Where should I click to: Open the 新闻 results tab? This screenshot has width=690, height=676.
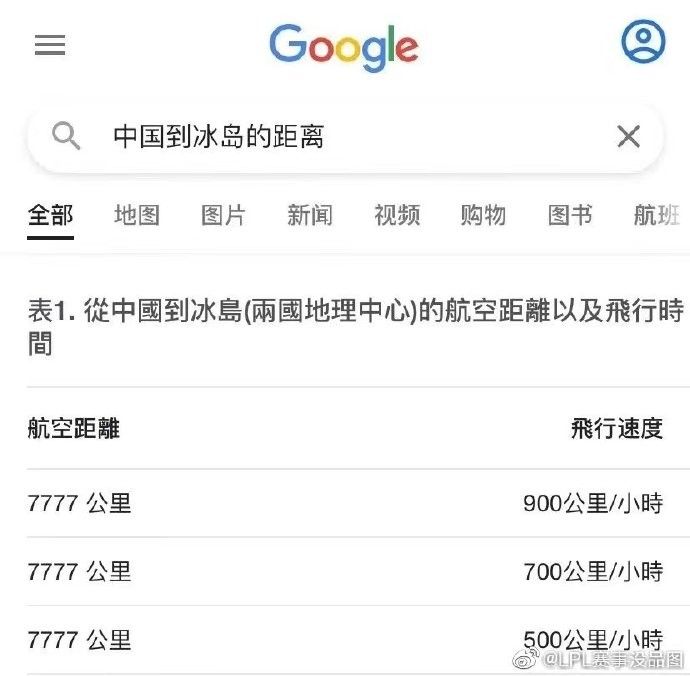310,215
